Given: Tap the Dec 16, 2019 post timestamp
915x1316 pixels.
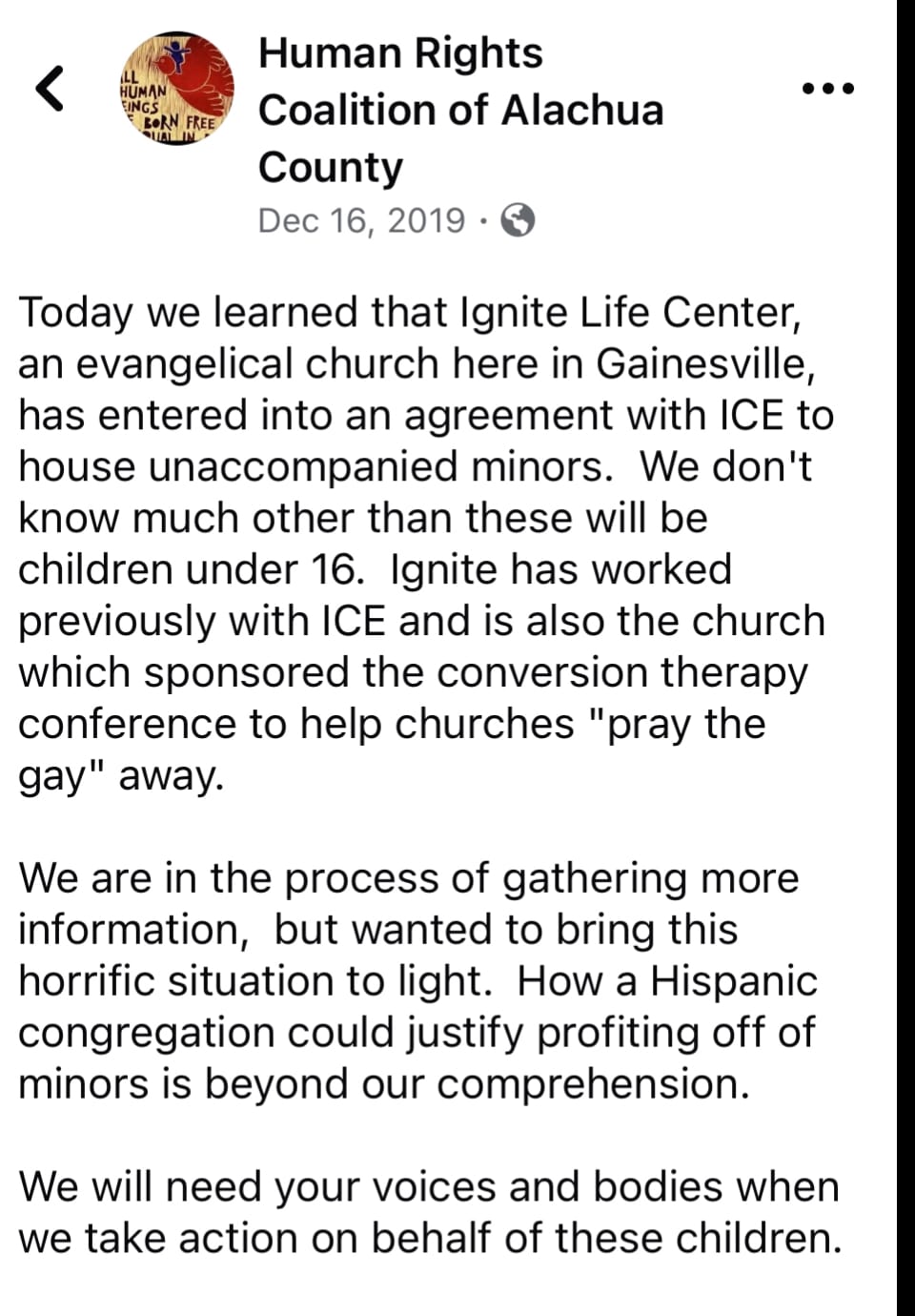Looking at the screenshot, I should (361, 221).
